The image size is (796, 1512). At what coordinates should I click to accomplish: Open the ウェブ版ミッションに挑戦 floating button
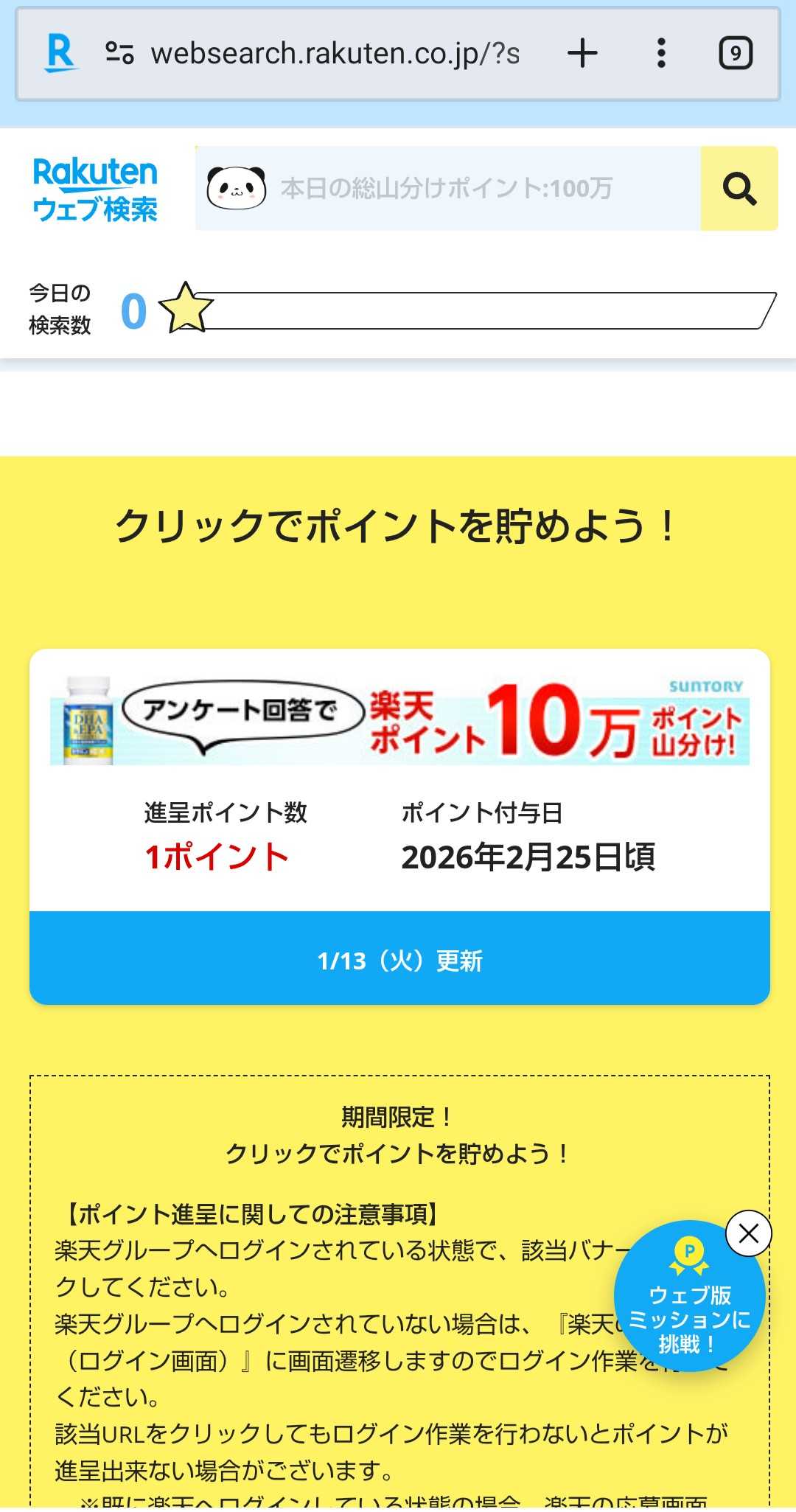[688, 1304]
